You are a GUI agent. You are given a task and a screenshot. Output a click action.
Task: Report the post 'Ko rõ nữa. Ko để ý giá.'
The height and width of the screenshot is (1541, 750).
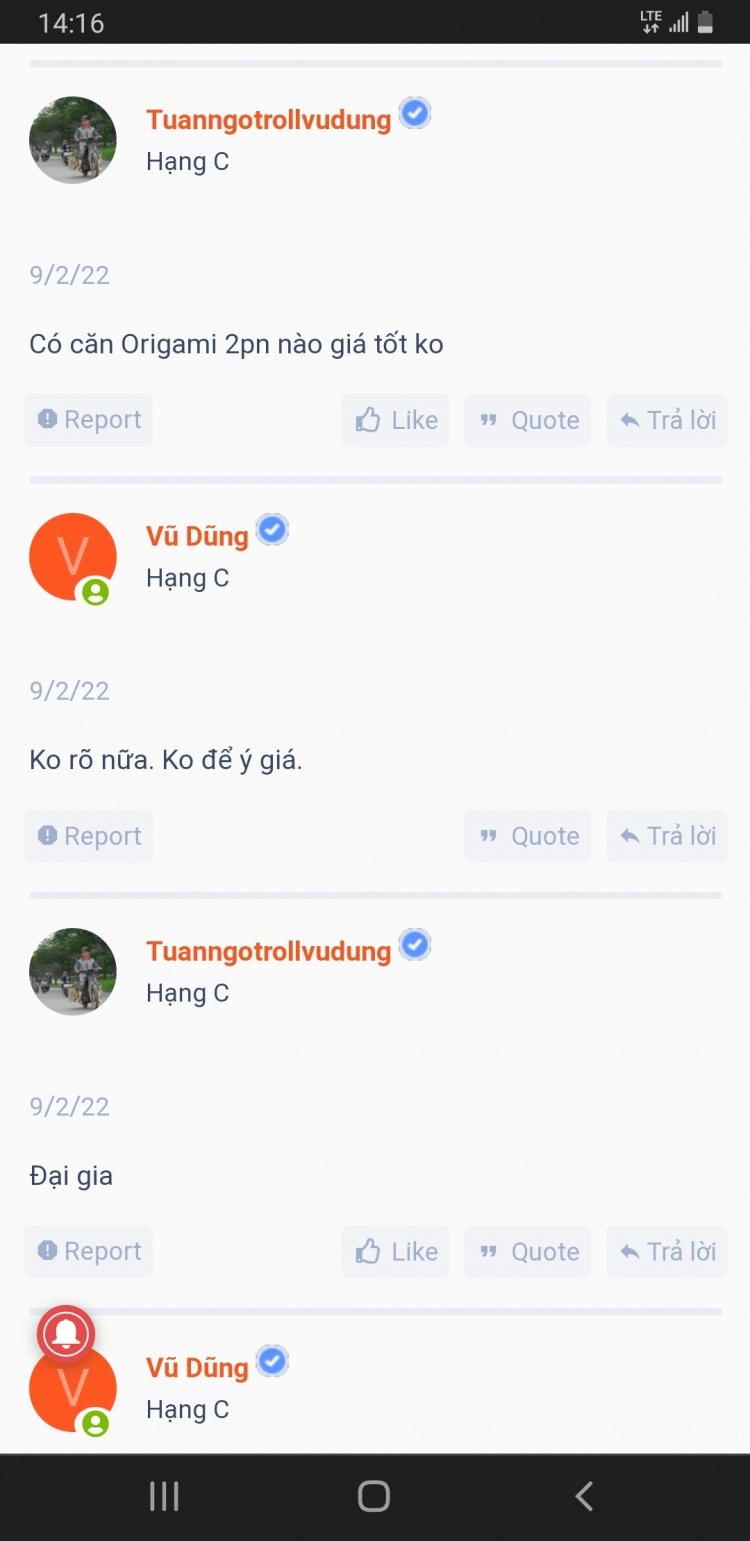point(88,836)
